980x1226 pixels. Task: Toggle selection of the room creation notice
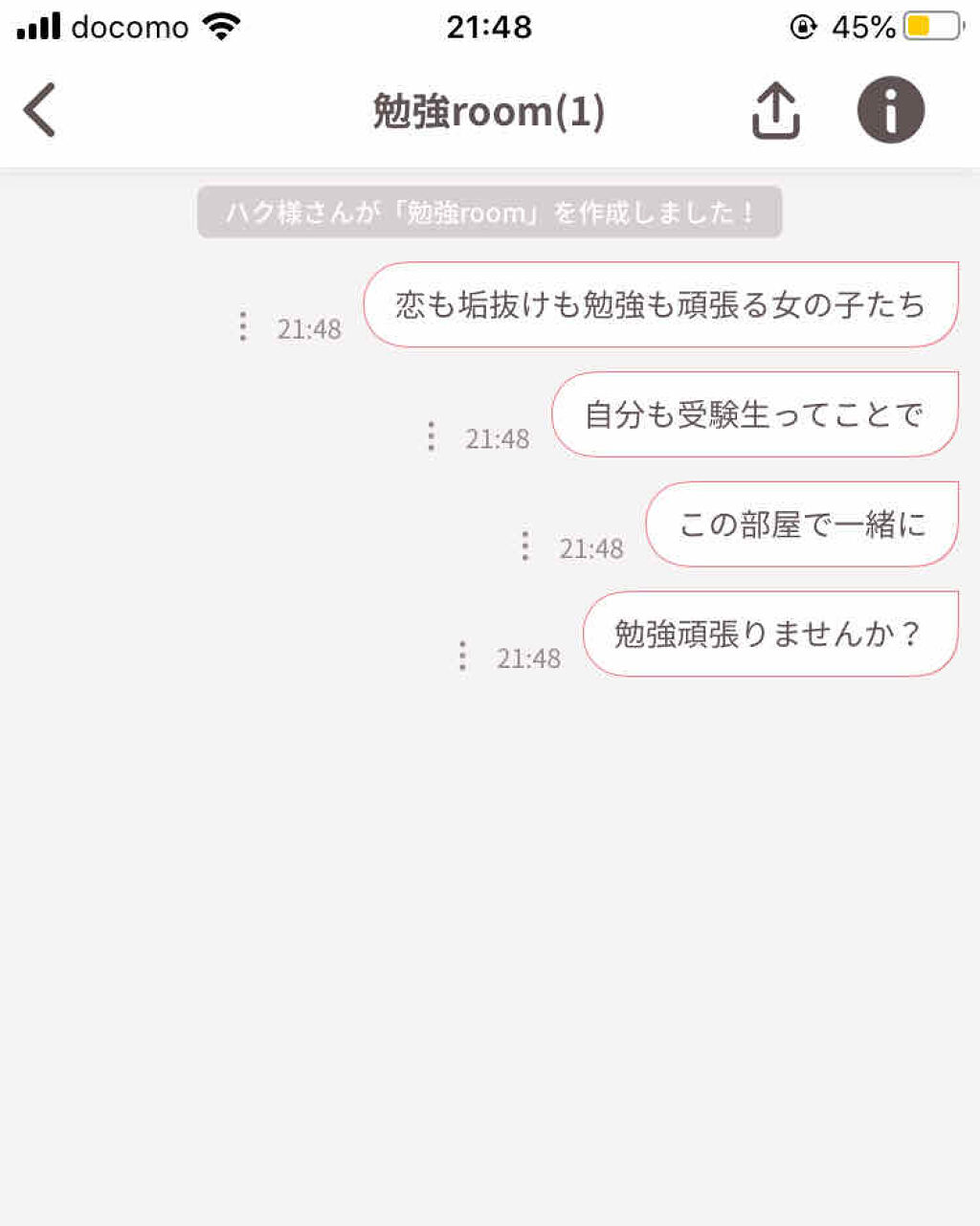coord(488,212)
